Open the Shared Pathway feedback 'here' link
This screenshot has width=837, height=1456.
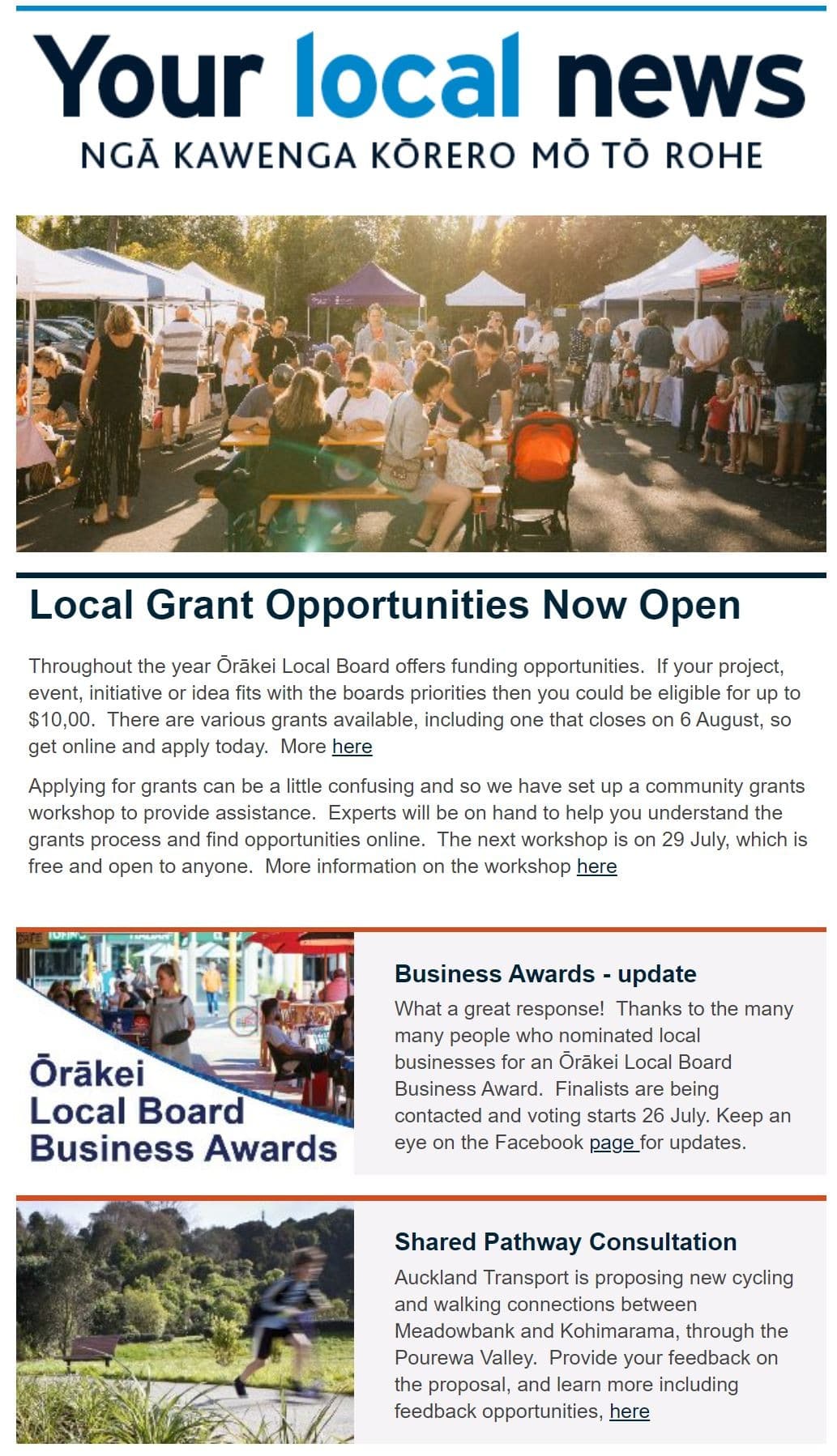[x=630, y=1411]
